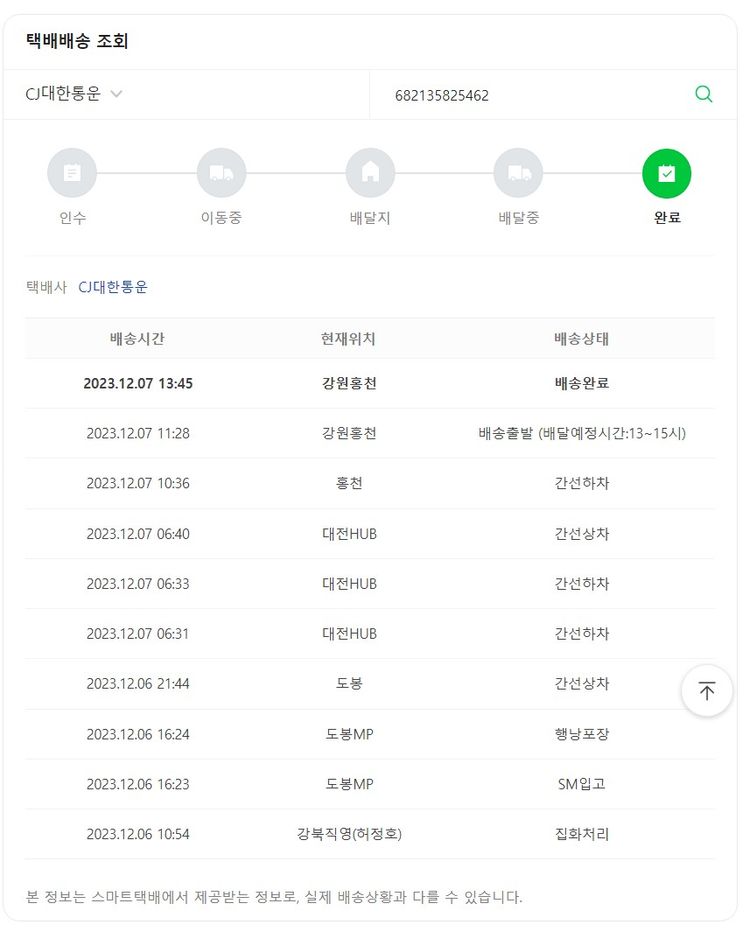
Task: Jump back to top with the arrow button
Action: click(707, 691)
